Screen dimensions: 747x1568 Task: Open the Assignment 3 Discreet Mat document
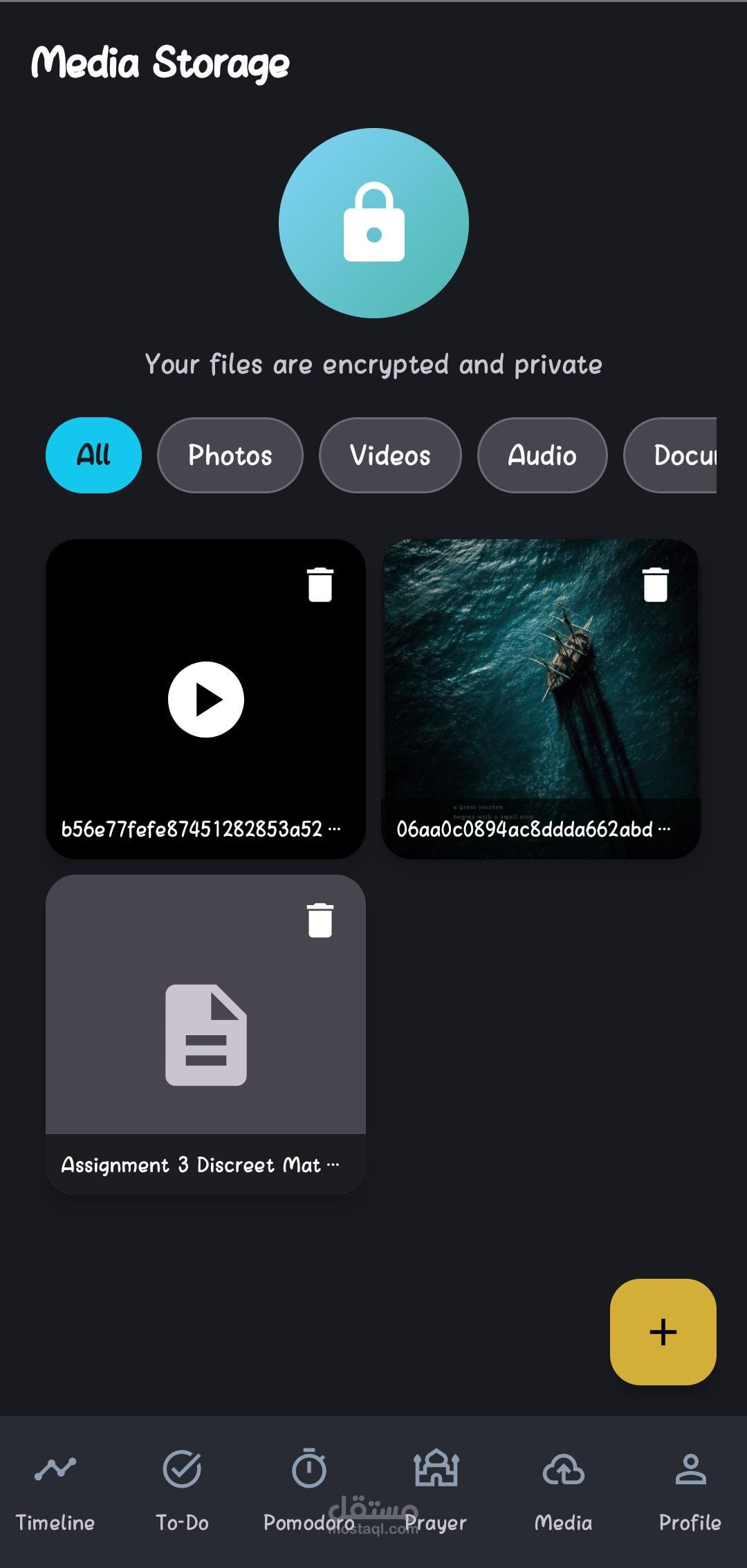pyautogui.click(x=206, y=1034)
